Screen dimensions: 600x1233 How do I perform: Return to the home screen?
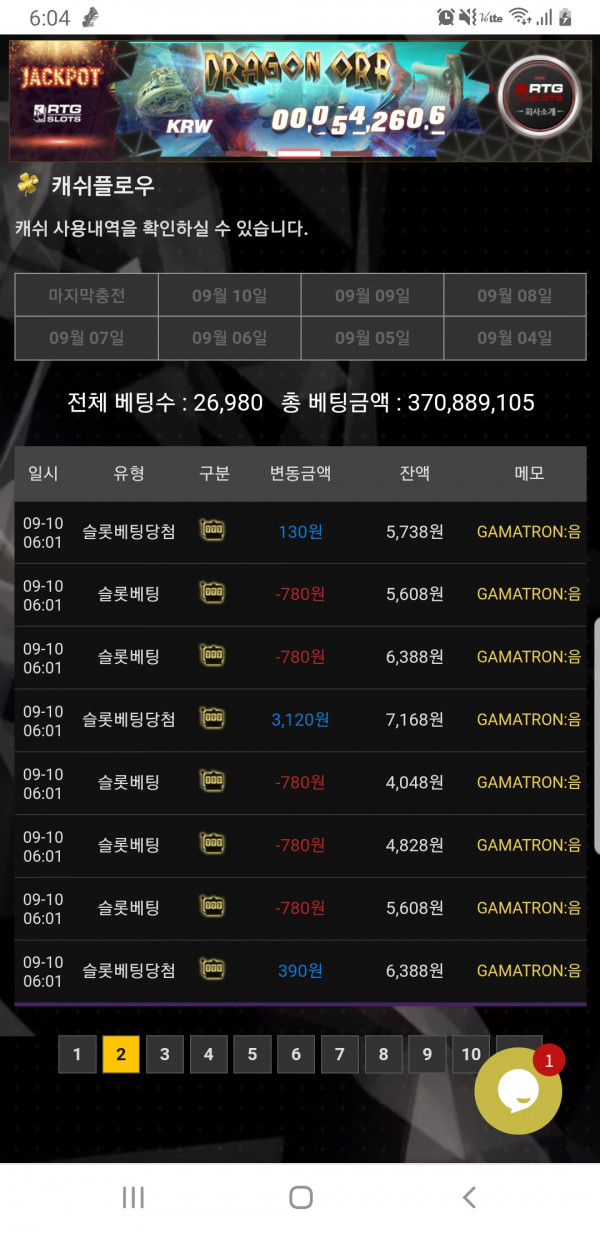tap(300, 1197)
